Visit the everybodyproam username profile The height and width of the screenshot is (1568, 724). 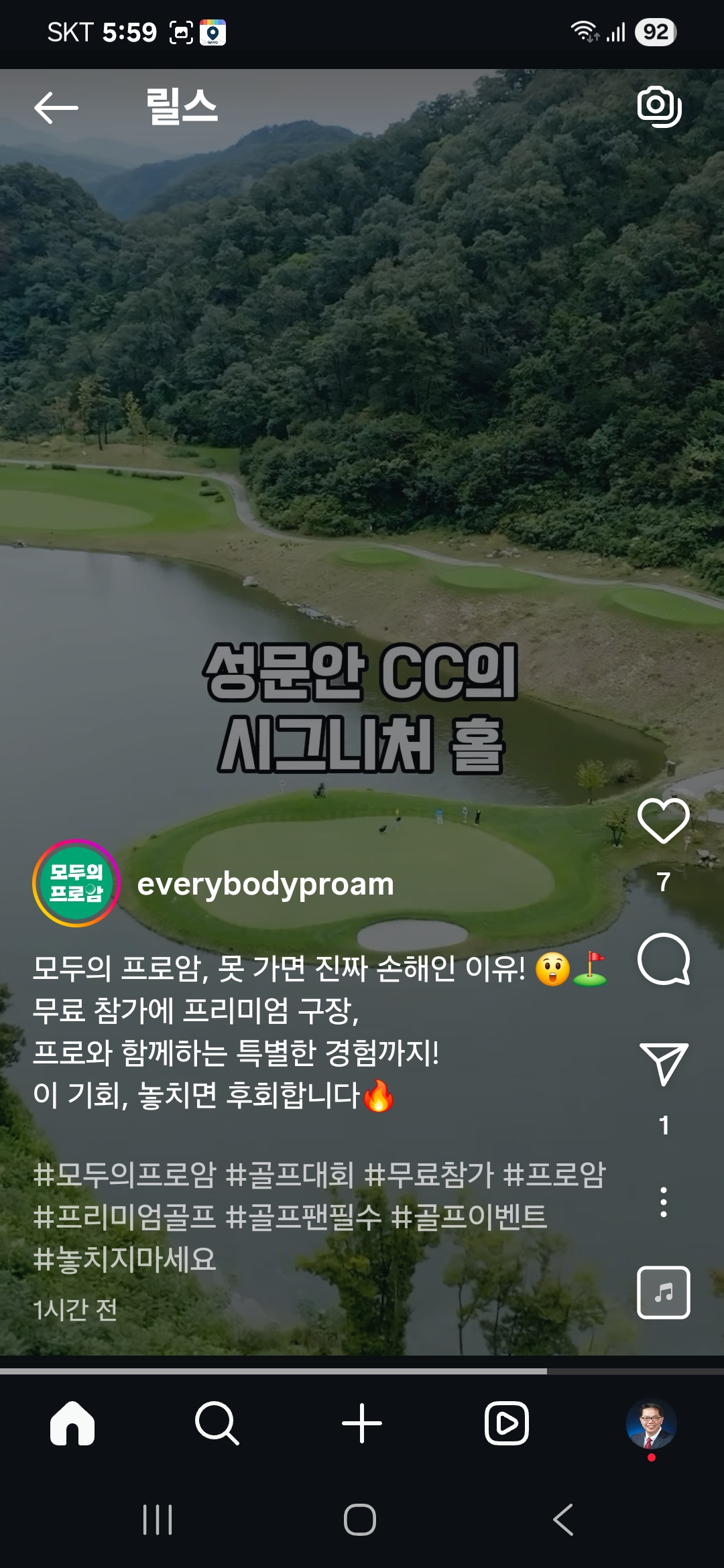tap(265, 884)
